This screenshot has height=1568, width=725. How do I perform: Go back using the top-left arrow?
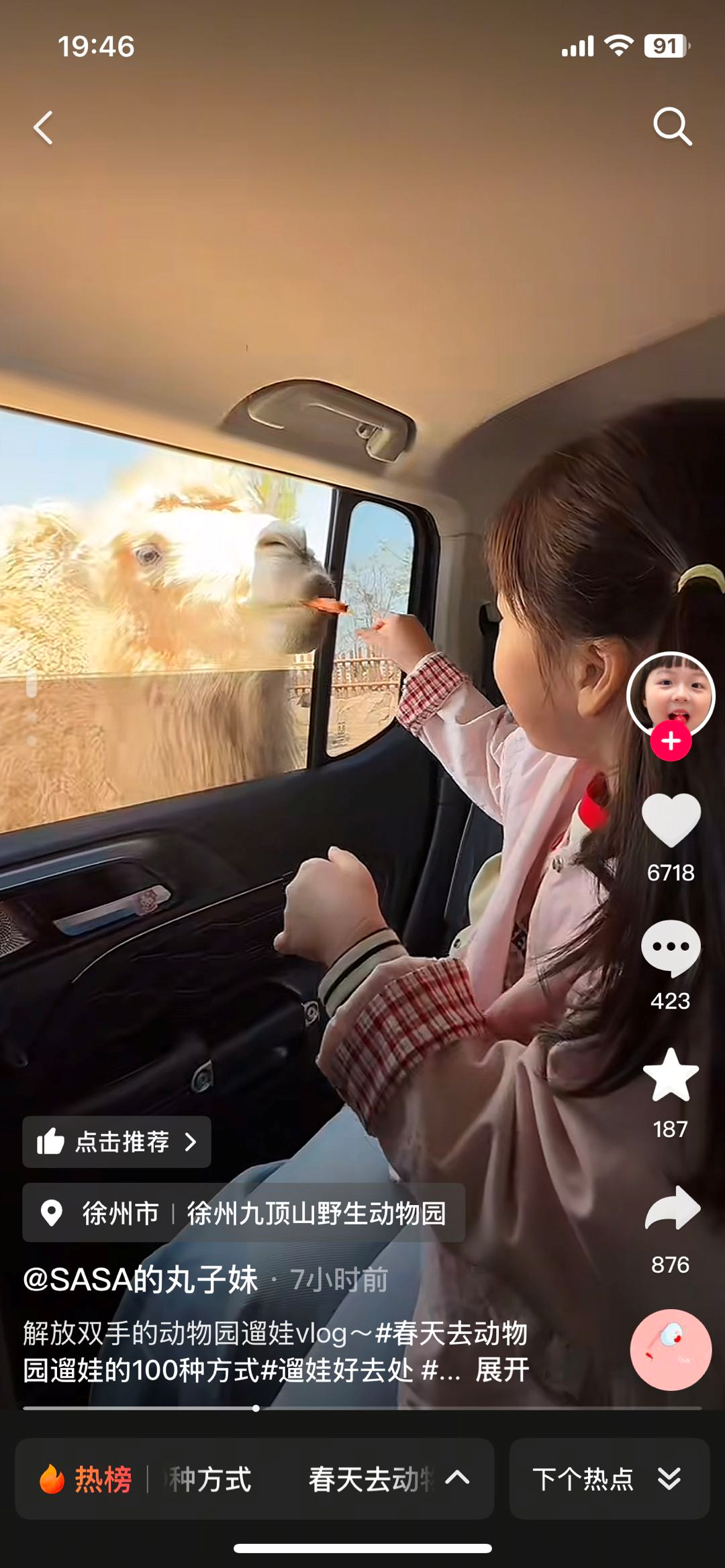click(43, 127)
